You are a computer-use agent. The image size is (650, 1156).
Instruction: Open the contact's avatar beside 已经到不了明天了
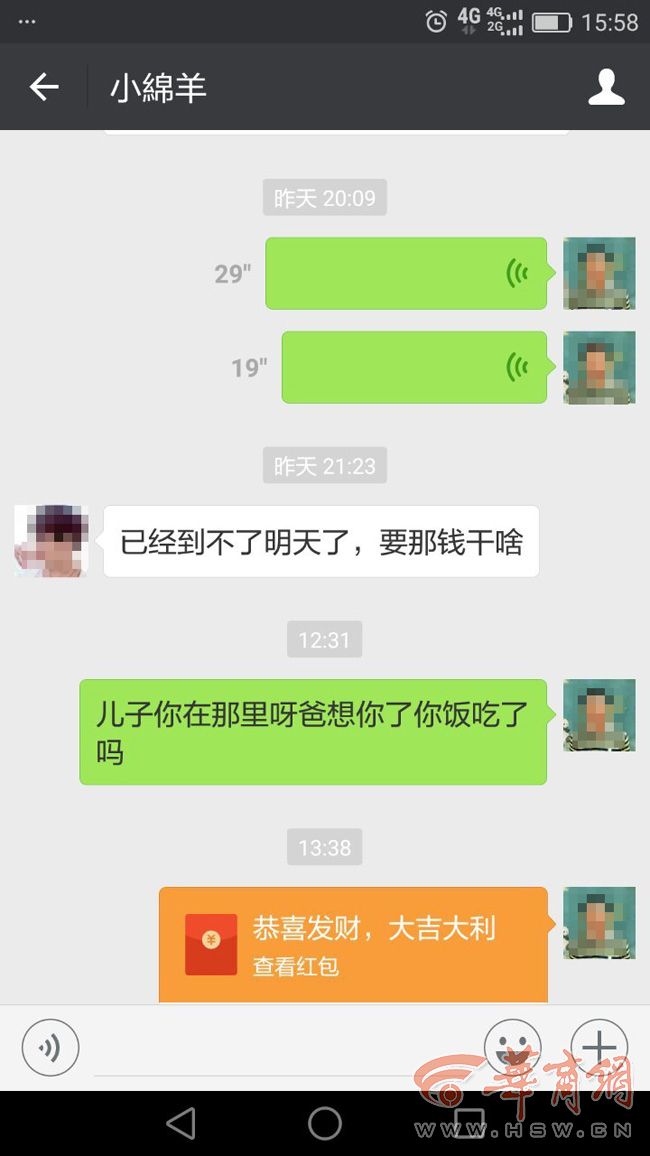tap(52, 541)
